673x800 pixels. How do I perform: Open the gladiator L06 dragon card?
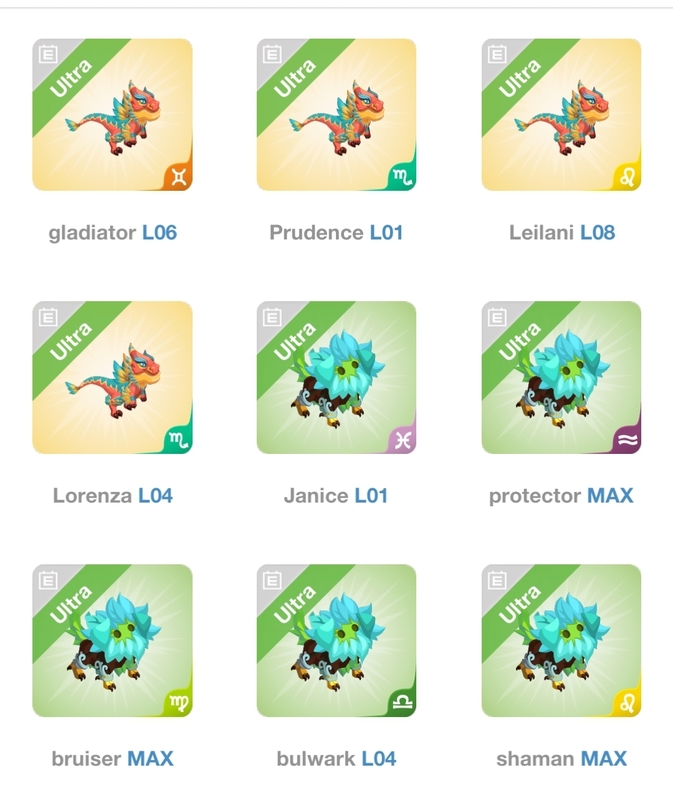point(112,115)
